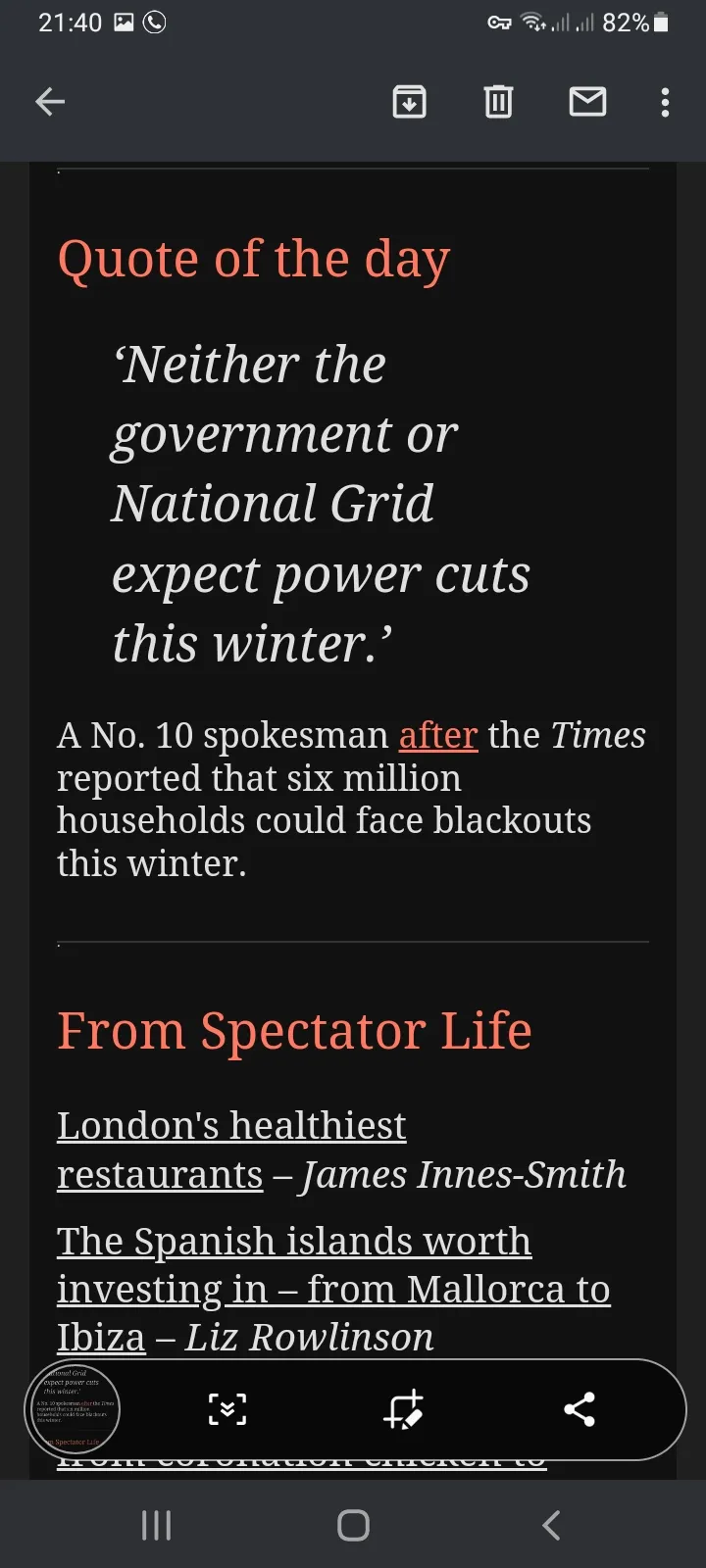Viewport: 706px width, 1568px height.
Task: Mark the email as unread
Action: [587, 102]
